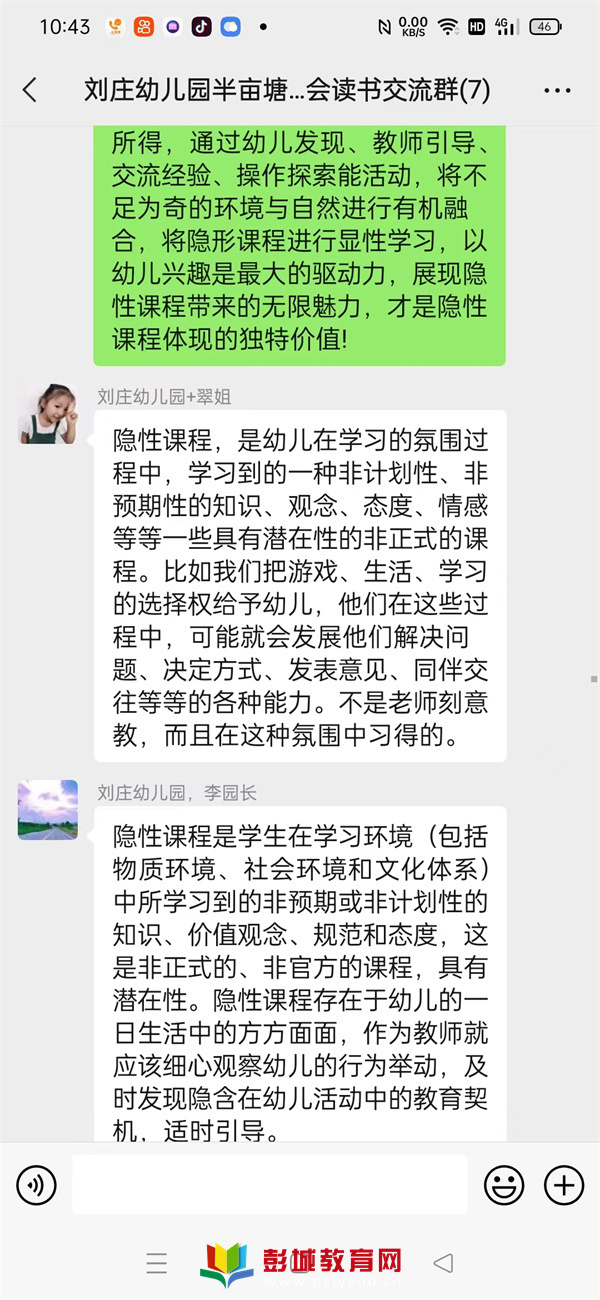Open the plus attachments menu

tap(564, 1186)
